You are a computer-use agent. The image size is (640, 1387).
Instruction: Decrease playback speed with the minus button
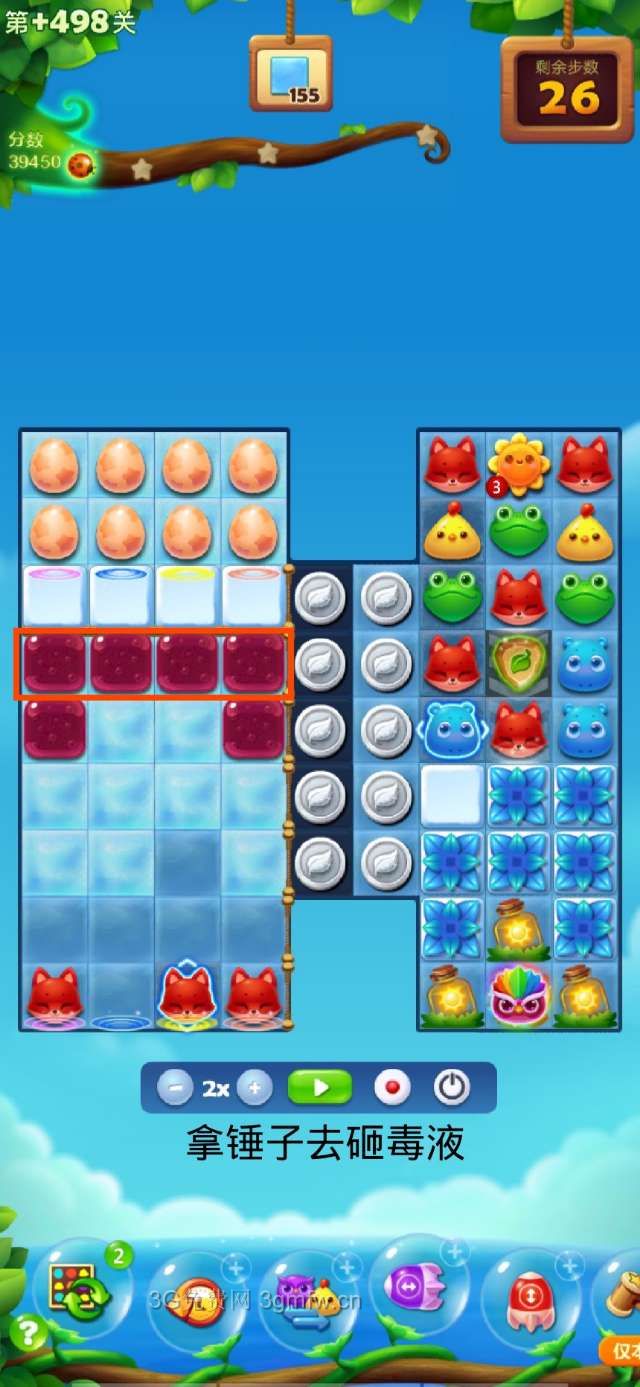point(175,1088)
